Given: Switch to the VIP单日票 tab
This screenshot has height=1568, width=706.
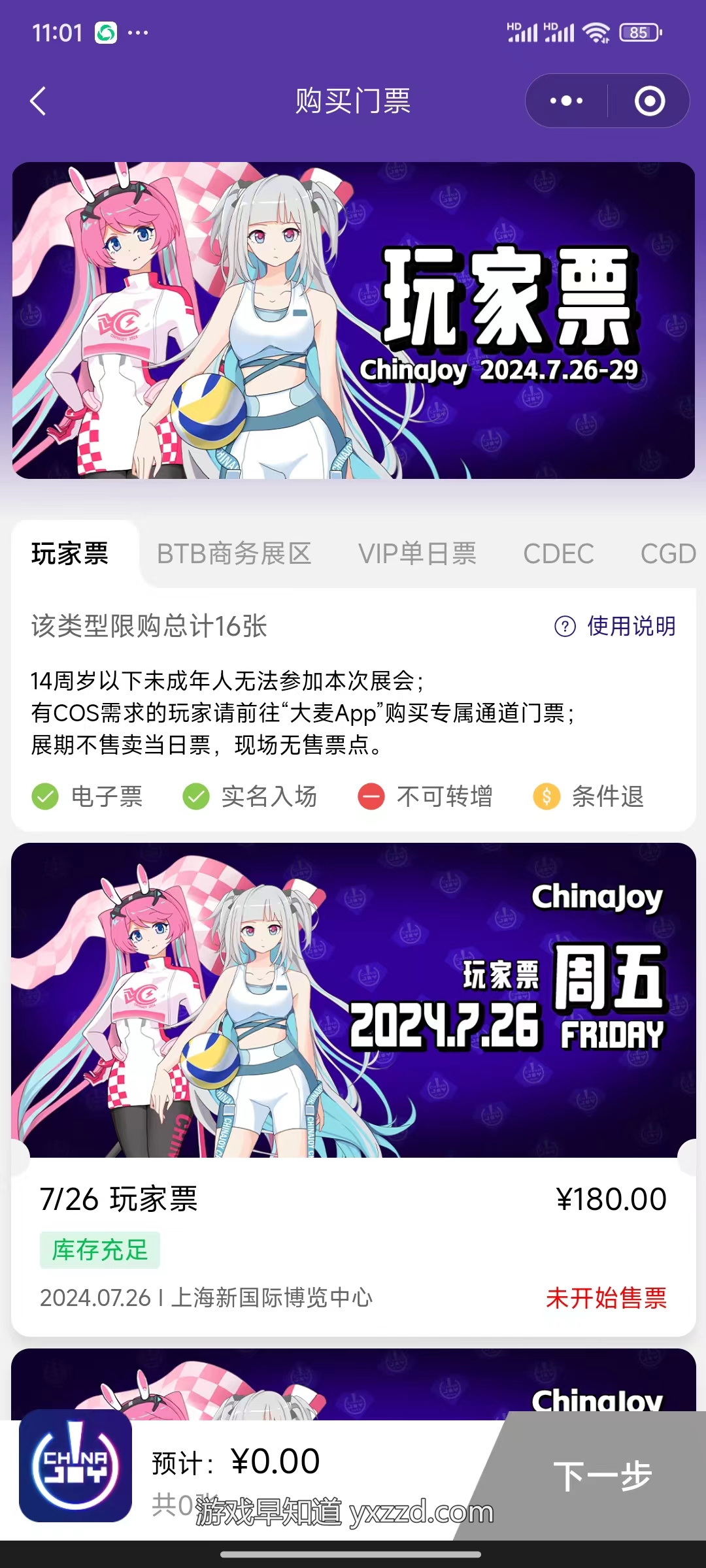Looking at the screenshot, I should click(417, 554).
